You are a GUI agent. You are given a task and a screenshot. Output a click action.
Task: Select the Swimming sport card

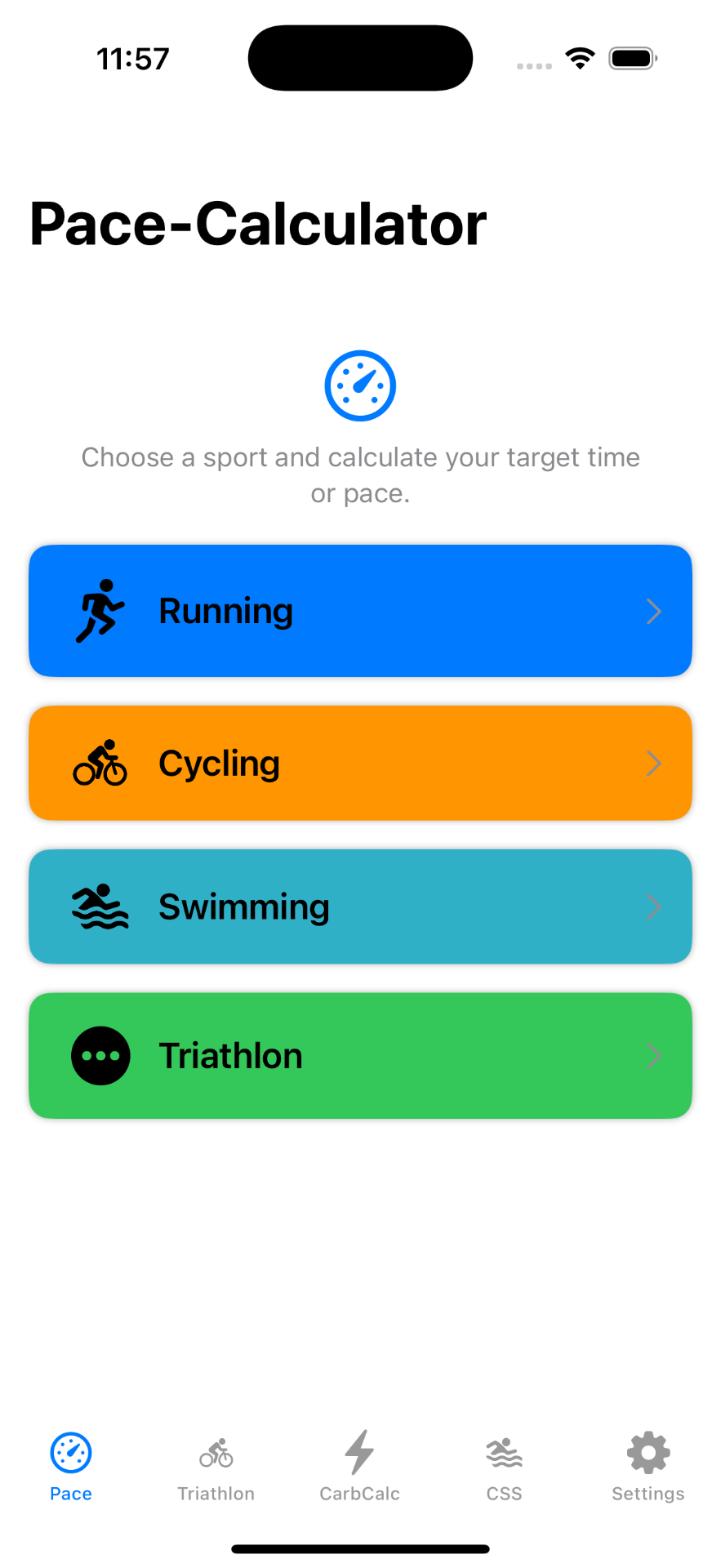click(360, 906)
